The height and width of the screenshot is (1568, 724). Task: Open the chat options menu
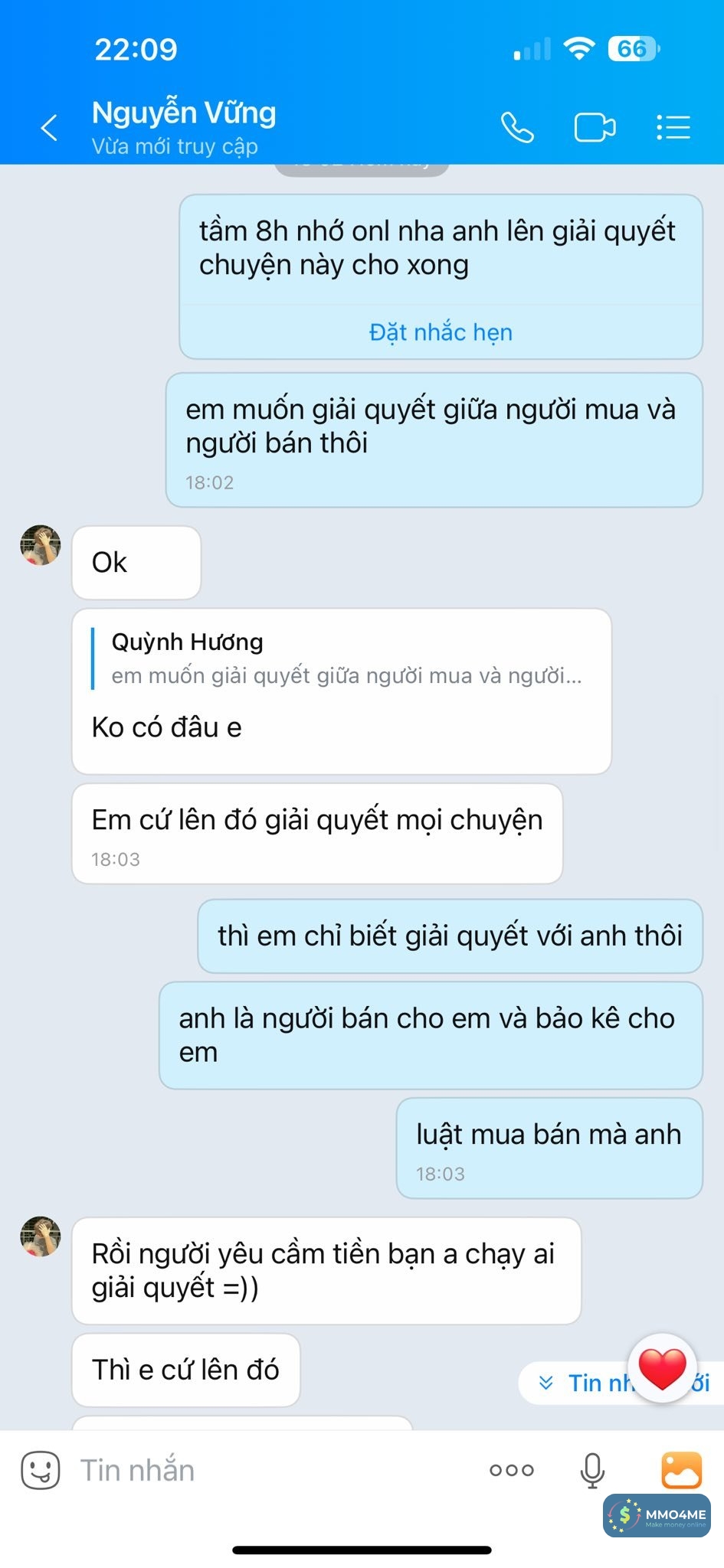click(673, 127)
